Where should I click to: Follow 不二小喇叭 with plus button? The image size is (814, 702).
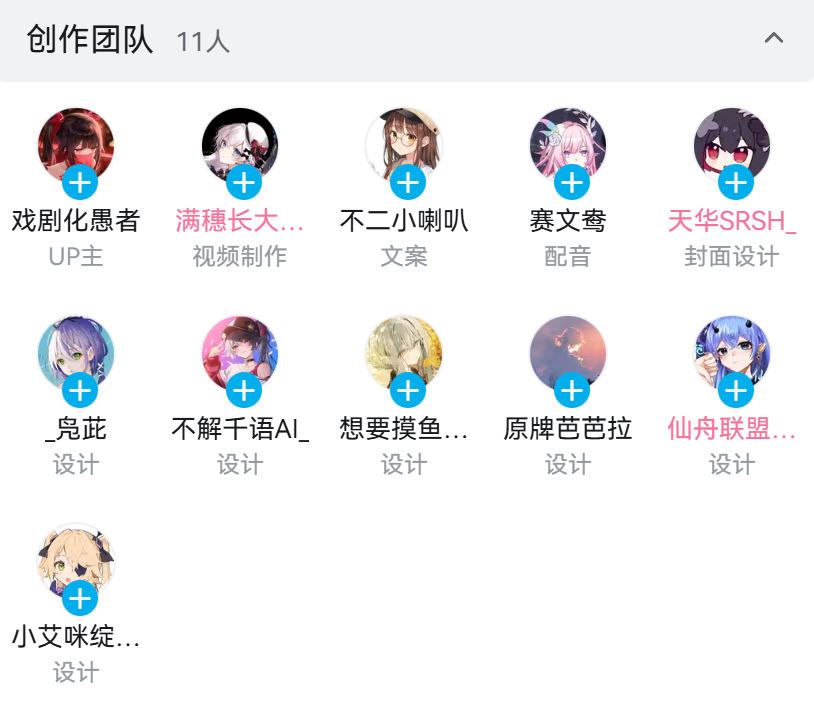(x=407, y=183)
